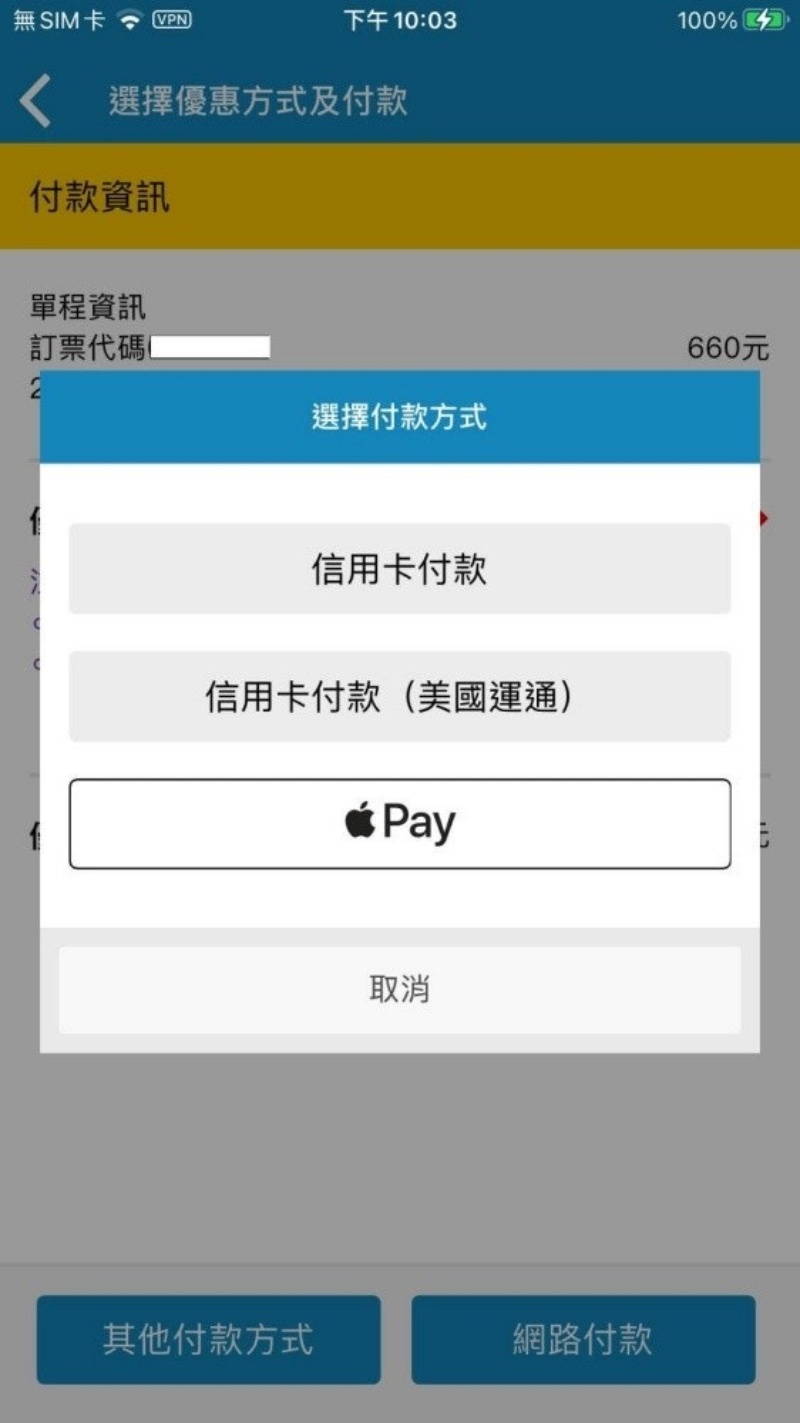The height and width of the screenshot is (1423, 800).
Task: Tap the back arrow to return
Action: [36, 100]
